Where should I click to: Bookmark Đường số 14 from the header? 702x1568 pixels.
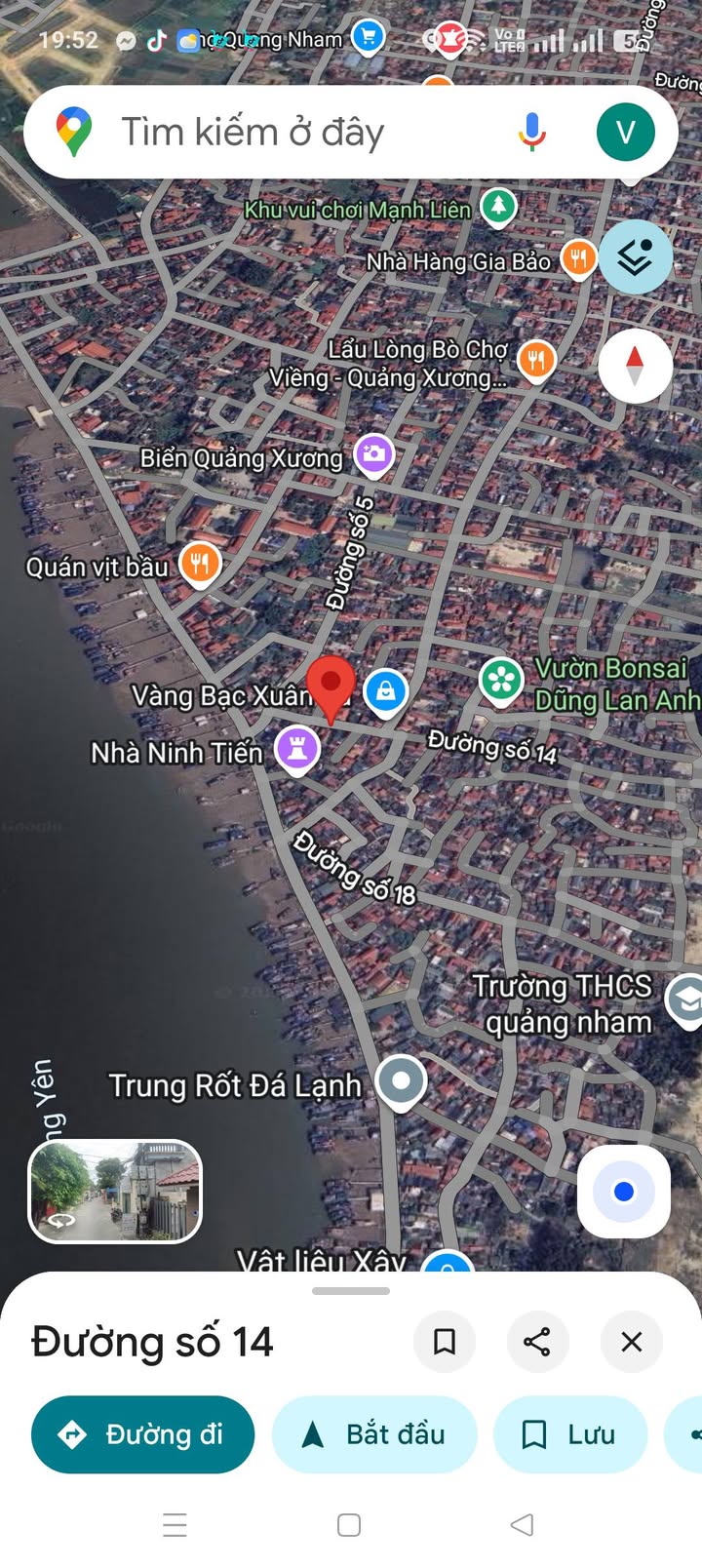click(x=445, y=1342)
